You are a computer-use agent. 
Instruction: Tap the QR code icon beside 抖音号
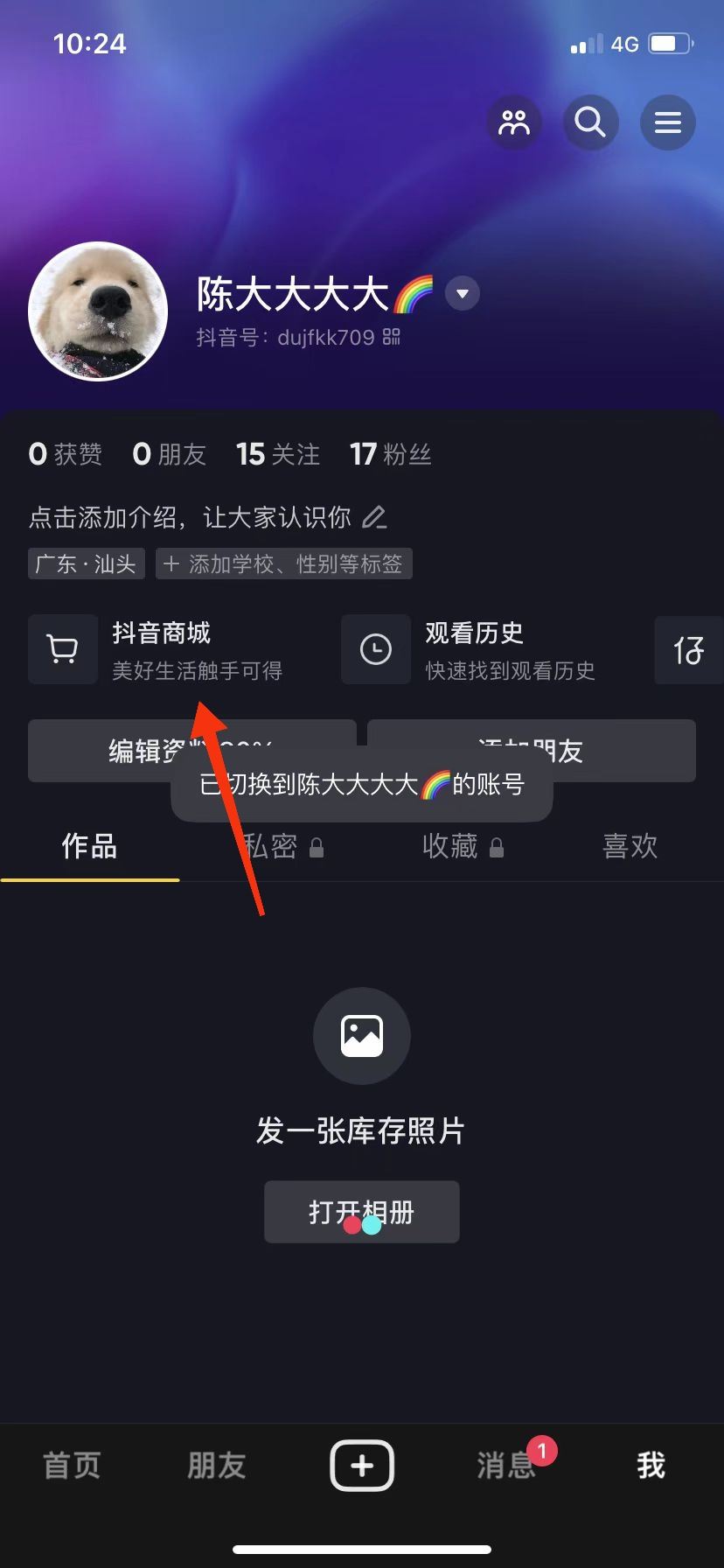coord(391,337)
